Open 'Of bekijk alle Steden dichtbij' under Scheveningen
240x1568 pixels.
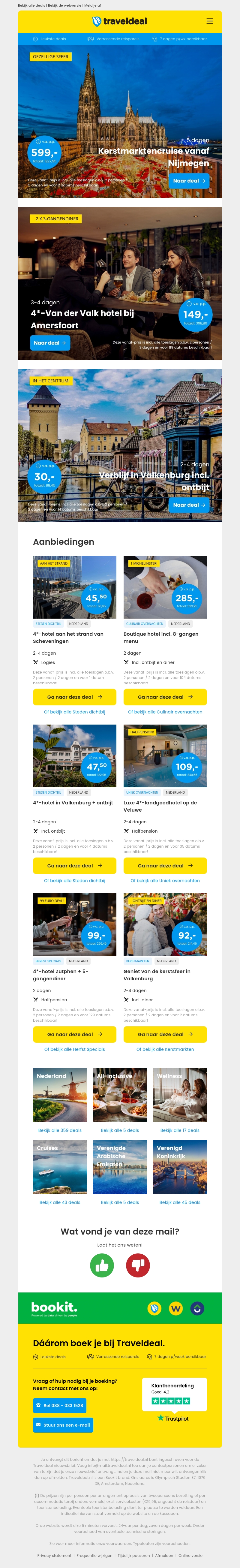pyautogui.click(x=74, y=712)
